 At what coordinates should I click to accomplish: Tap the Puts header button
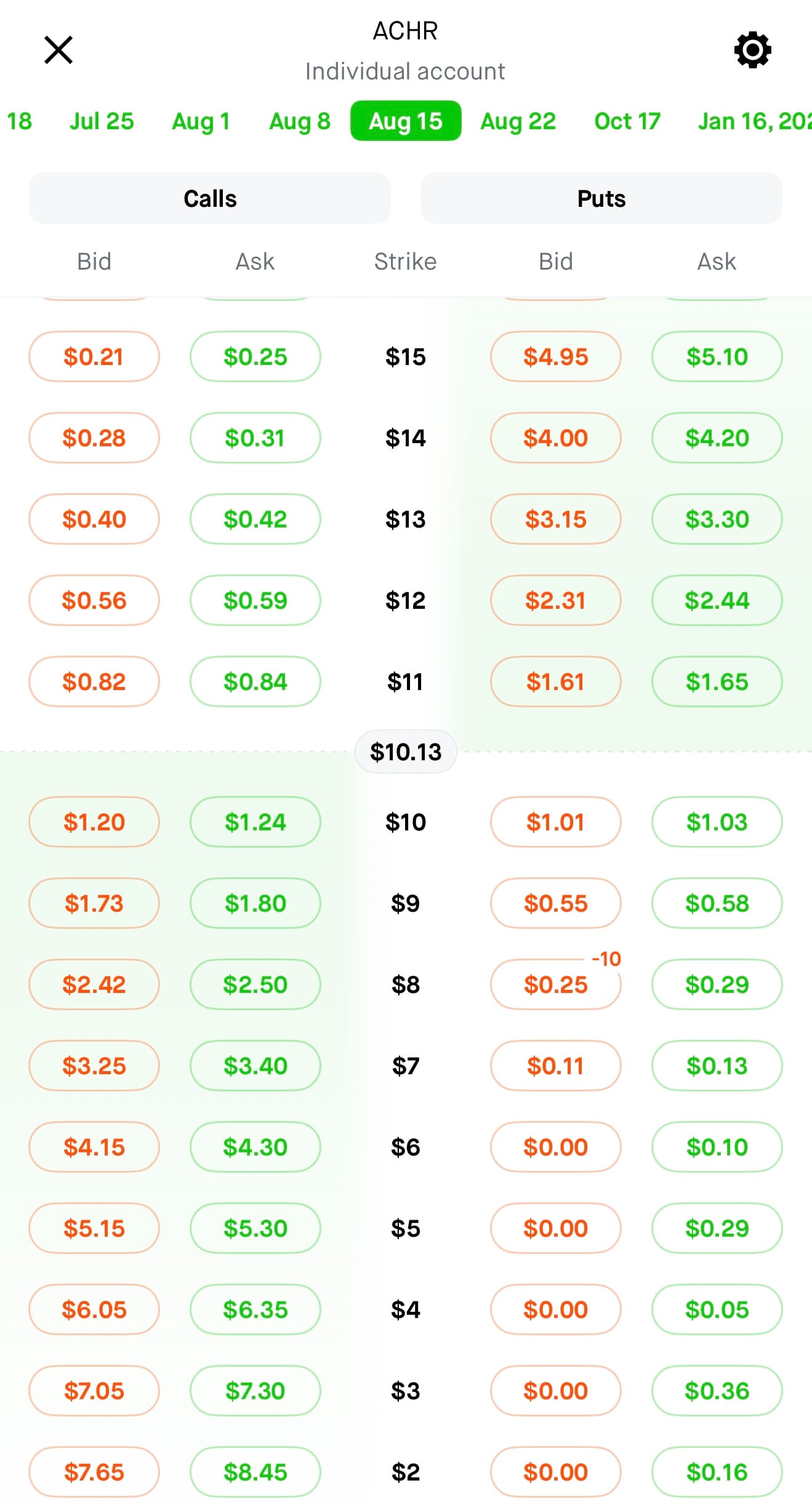(601, 198)
